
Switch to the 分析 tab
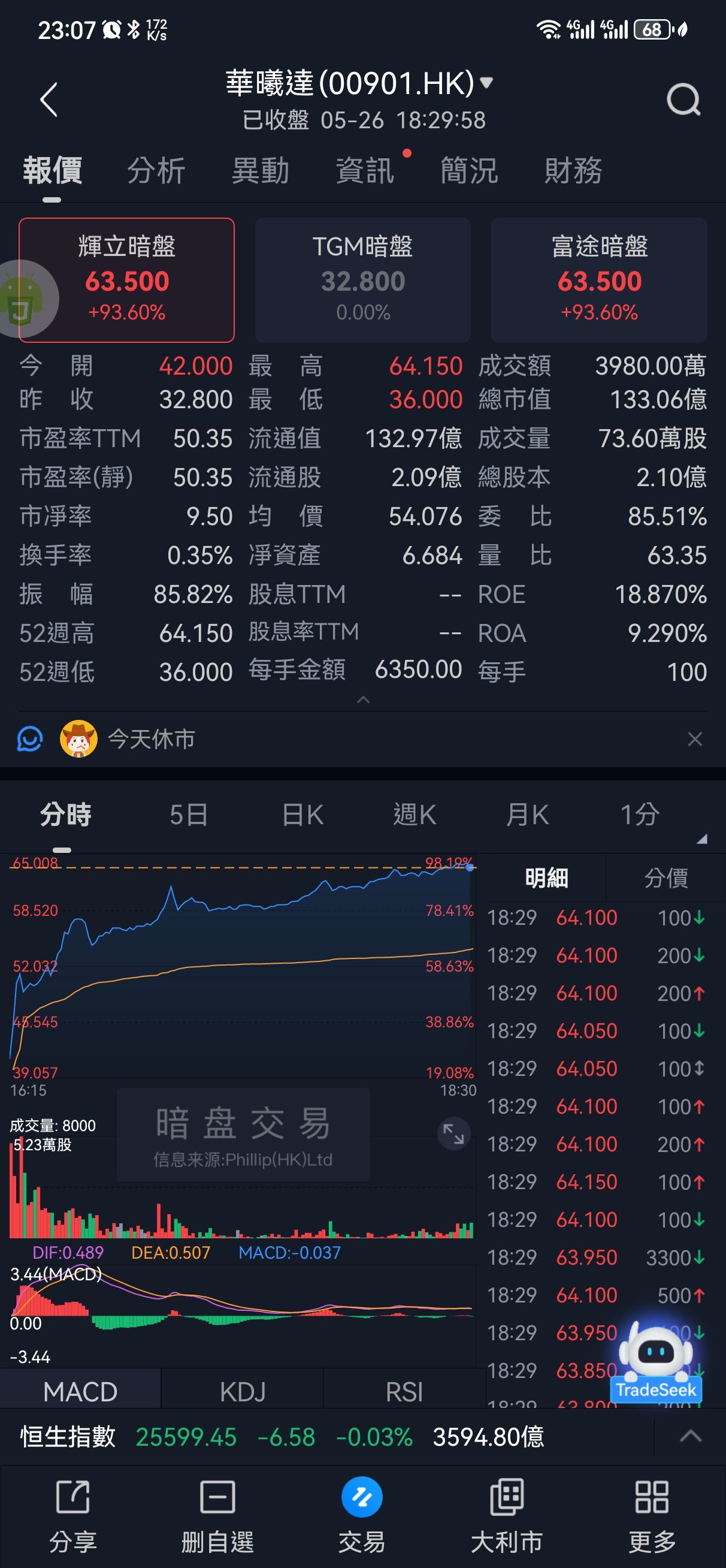click(x=156, y=170)
